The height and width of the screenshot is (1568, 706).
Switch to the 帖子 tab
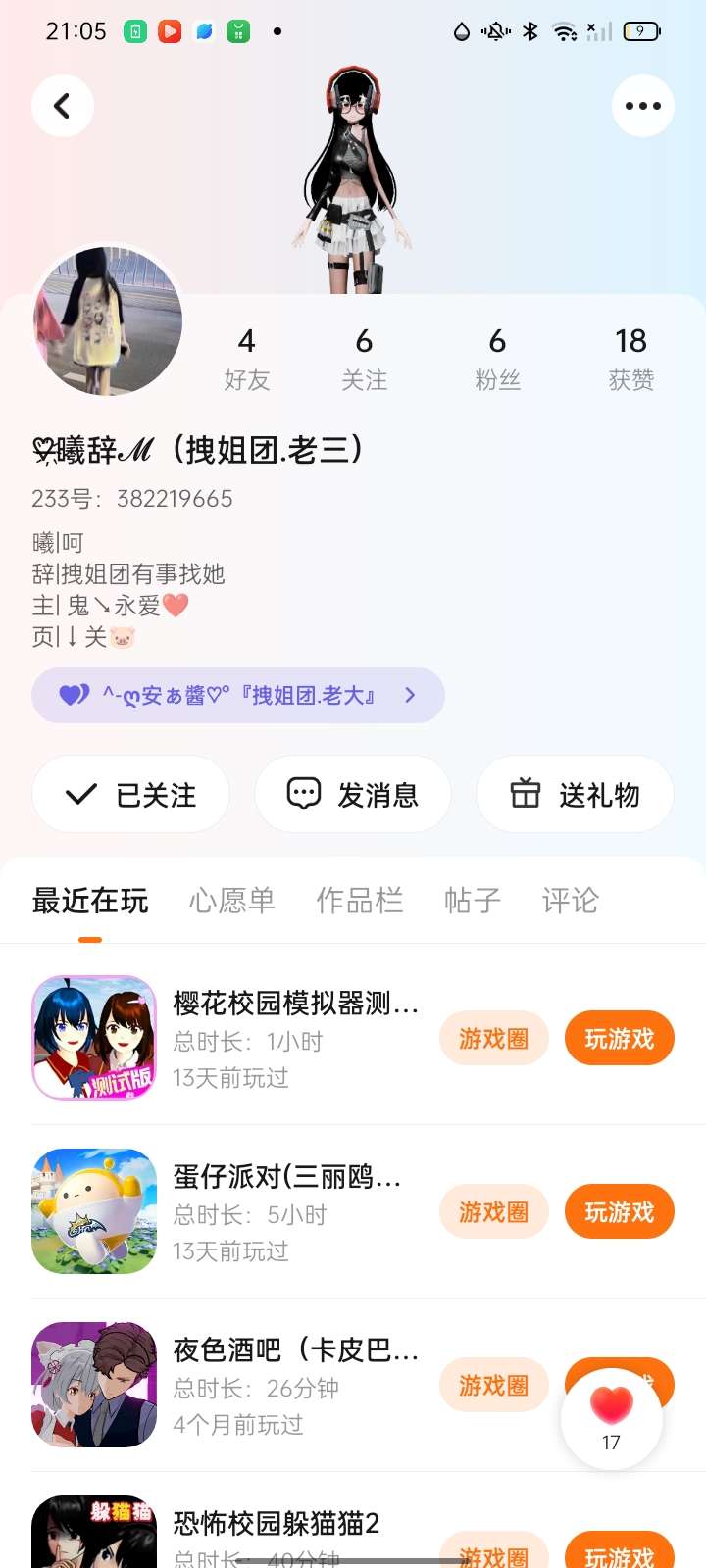coord(472,901)
